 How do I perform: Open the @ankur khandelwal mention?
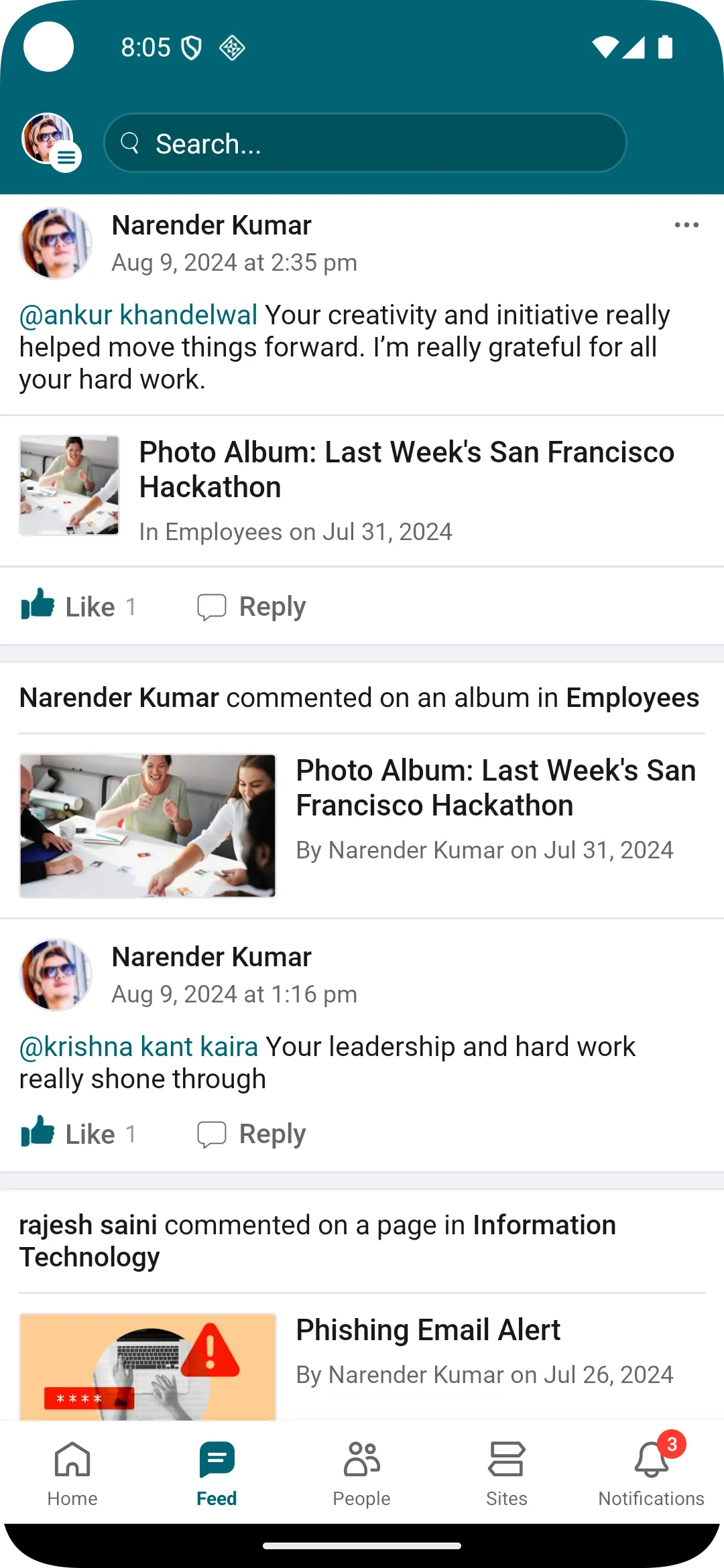(138, 315)
